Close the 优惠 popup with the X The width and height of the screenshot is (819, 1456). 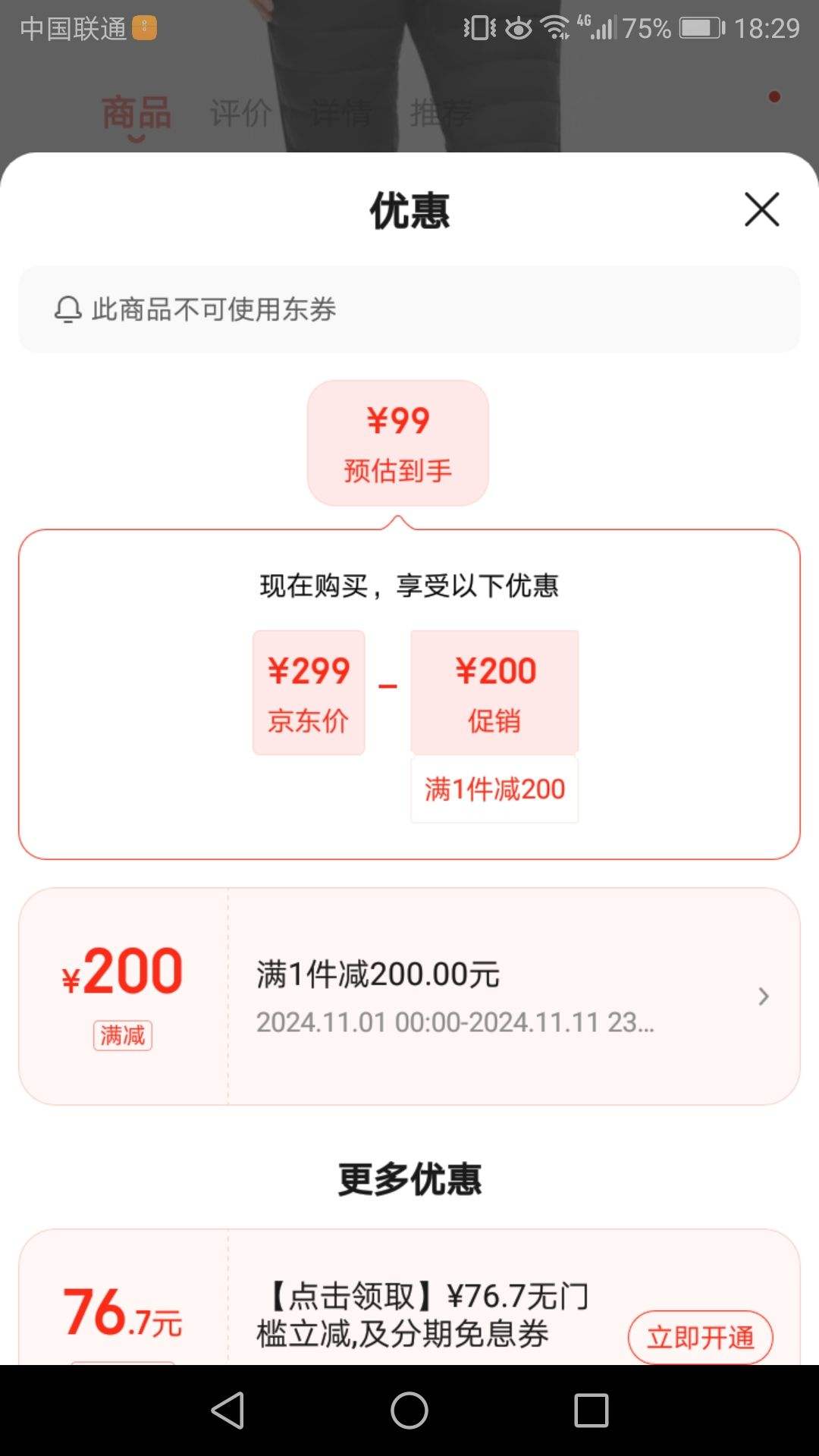tap(761, 211)
